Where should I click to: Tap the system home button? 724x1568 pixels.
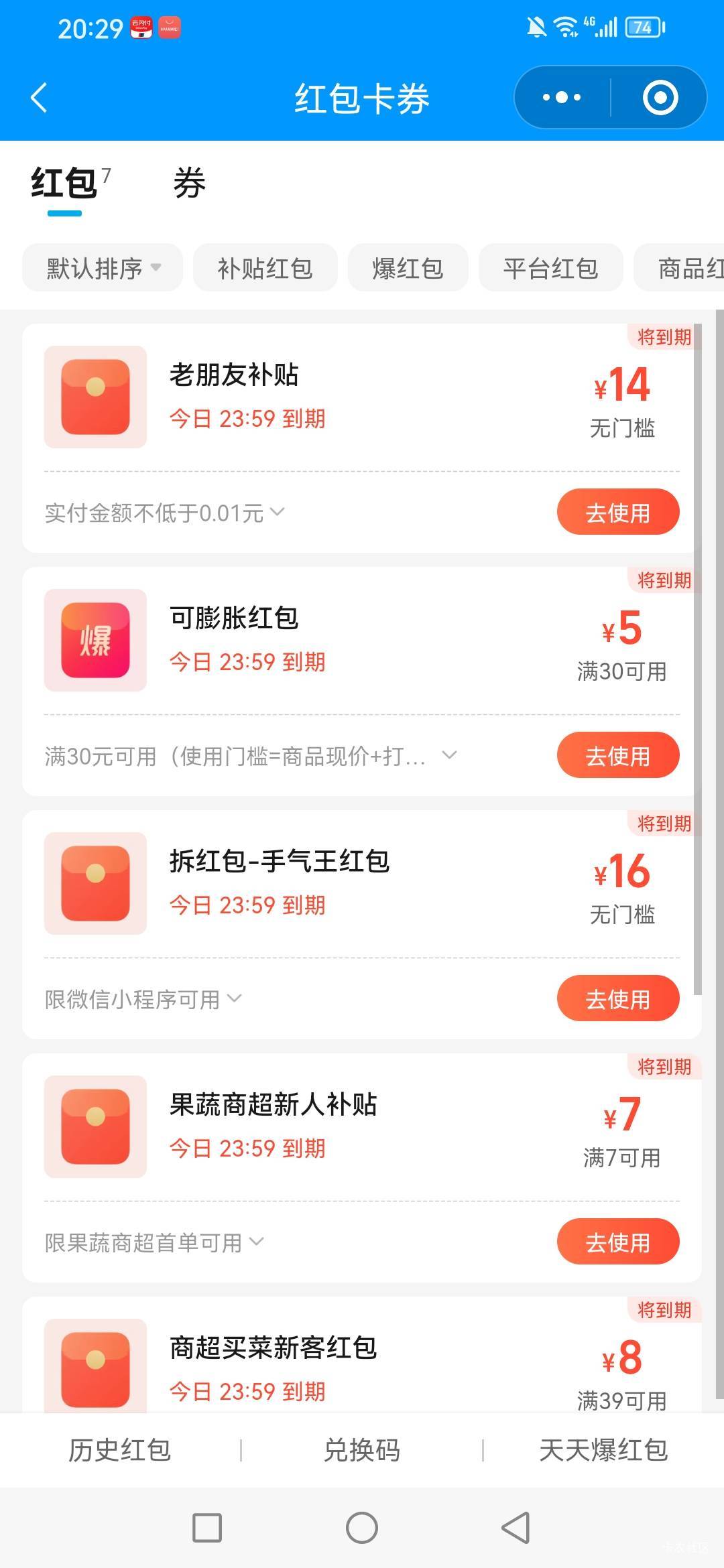pyautogui.click(x=362, y=1528)
